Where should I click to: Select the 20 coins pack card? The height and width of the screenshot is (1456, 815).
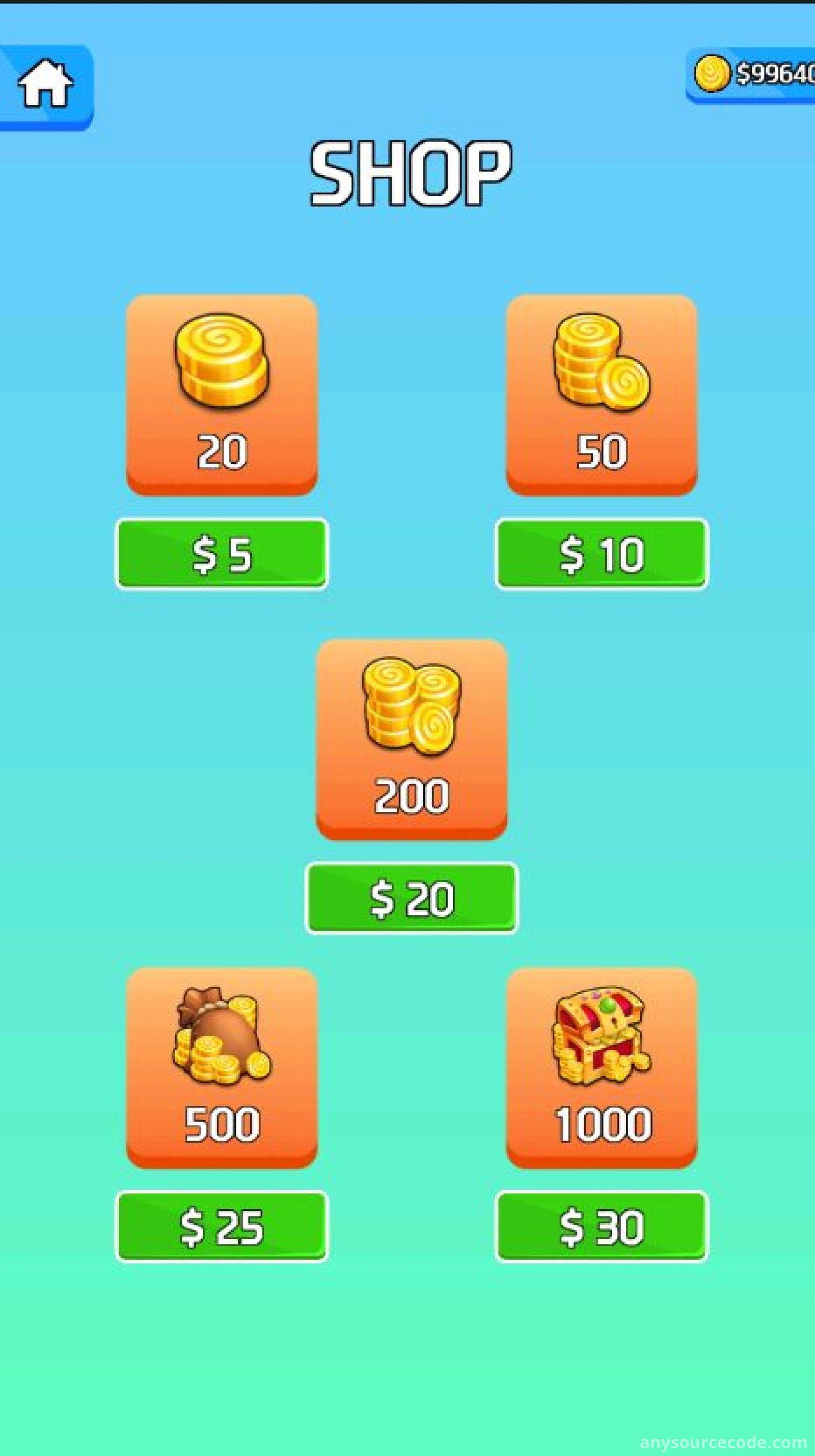click(222, 394)
